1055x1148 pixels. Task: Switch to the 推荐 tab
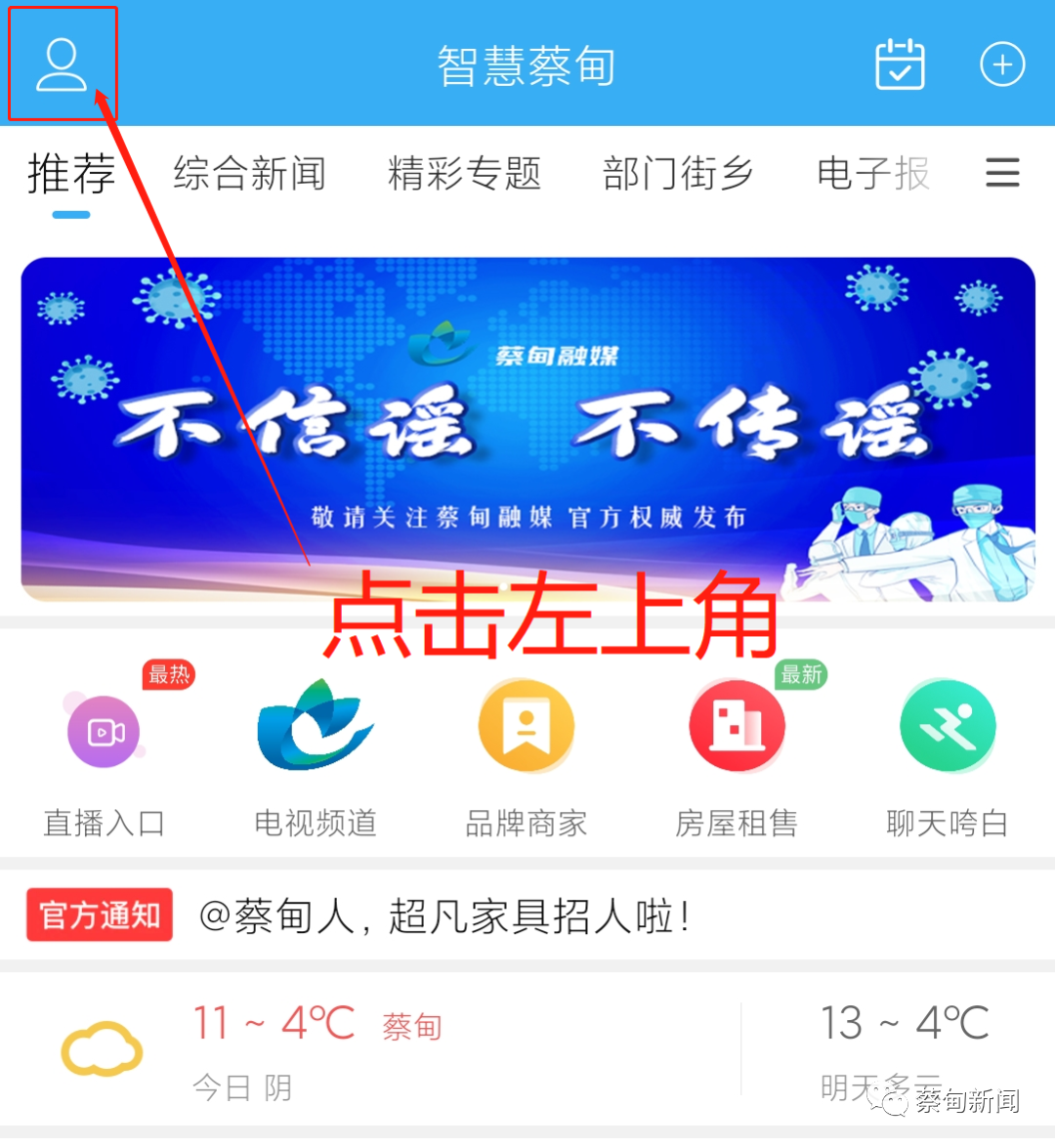[x=71, y=174]
